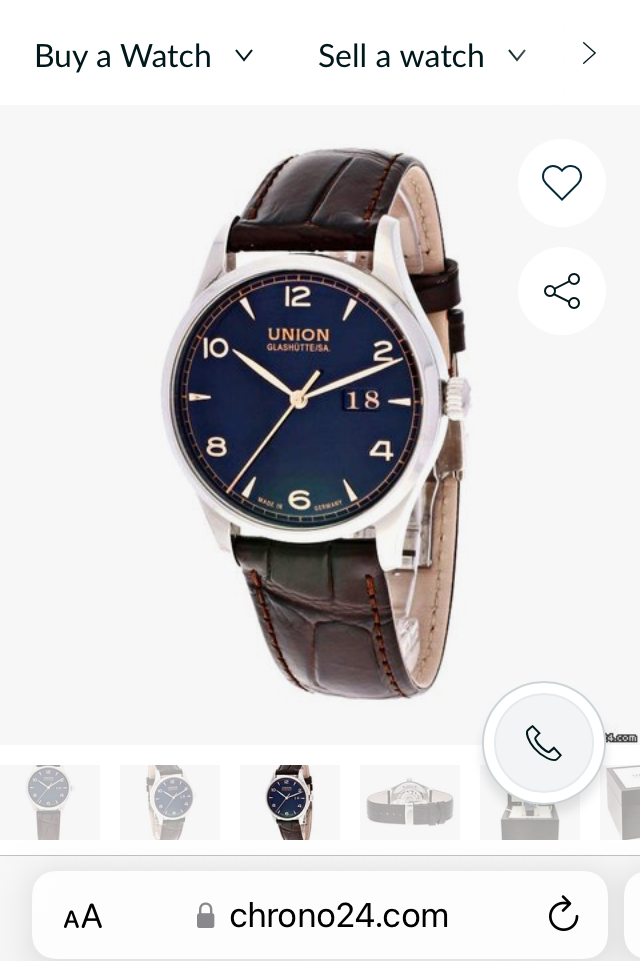Call the seller via phone button
Viewport: 640px width, 961px height.
[x=543, y=743]
